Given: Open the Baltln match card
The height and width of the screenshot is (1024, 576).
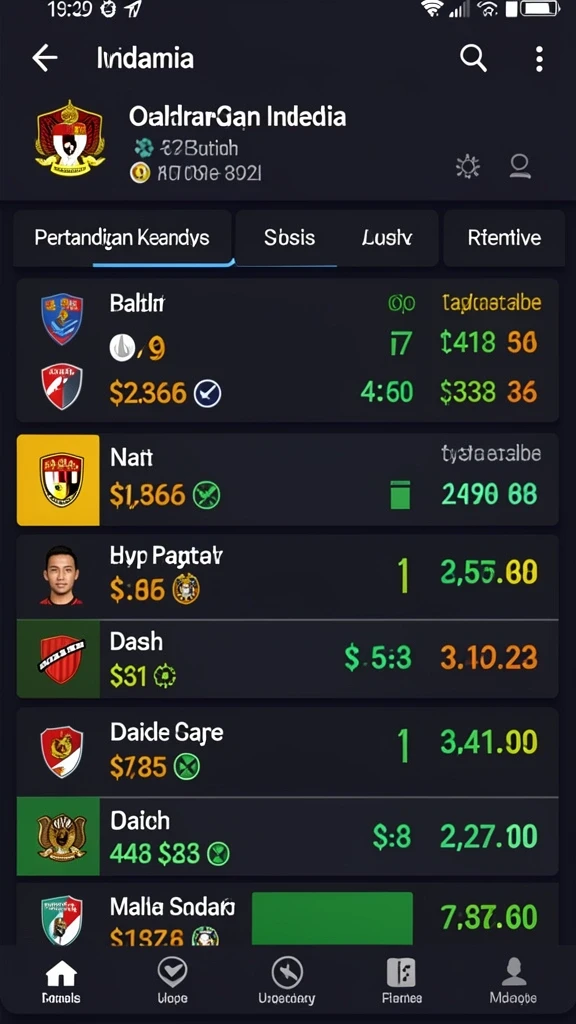Looking at the screenshot, I should point(287,351).
